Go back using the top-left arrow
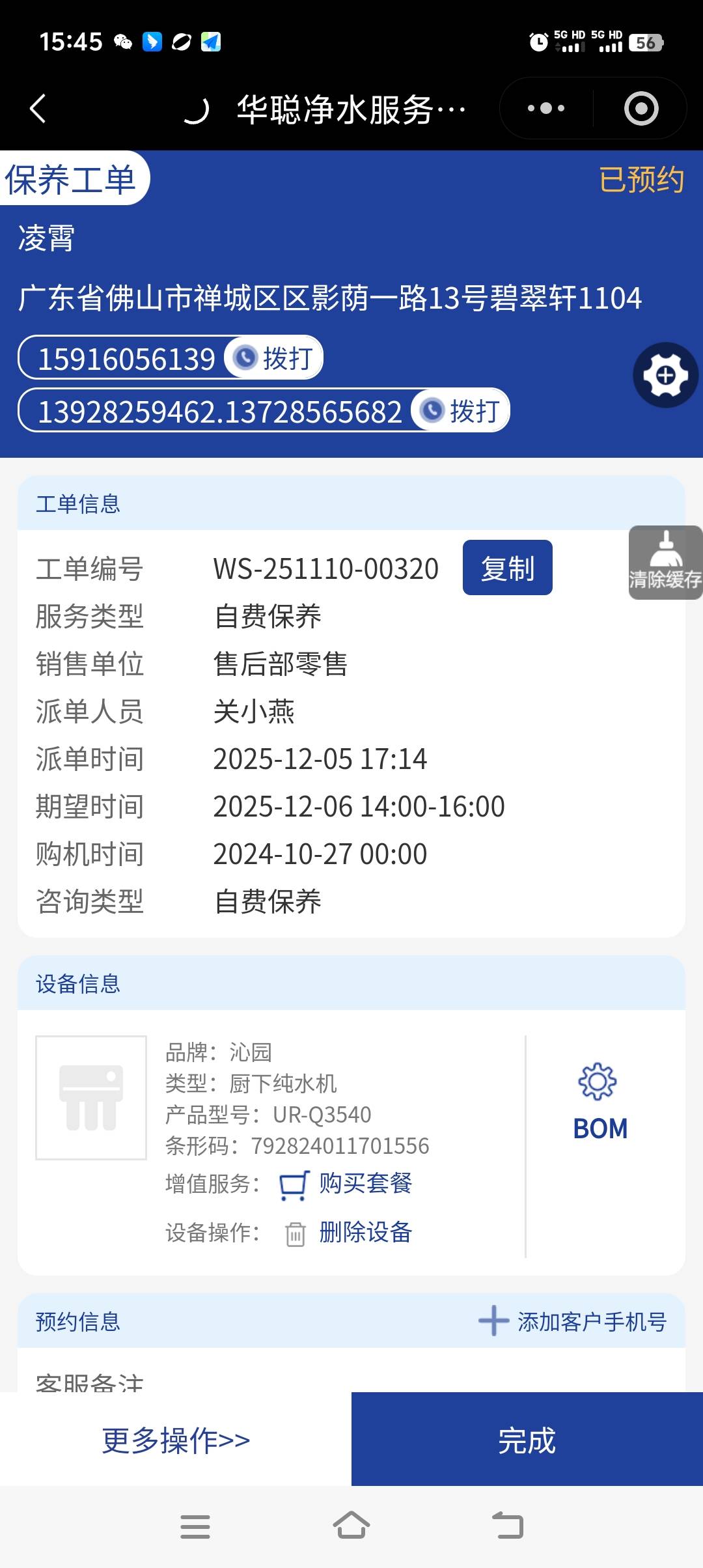The image size is (703, 1568). (38, 109)
